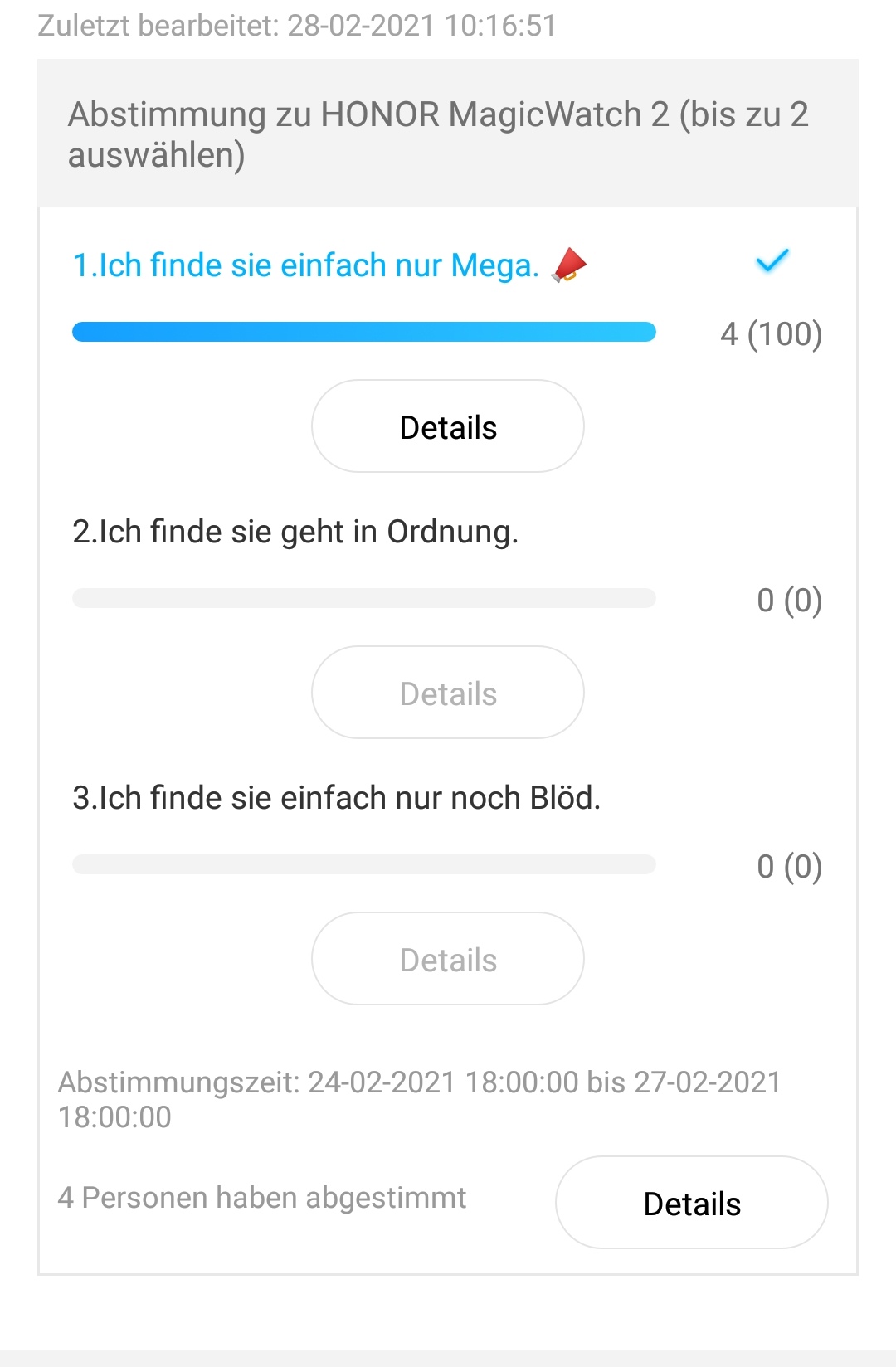Click the 'Zuletzt bearbeitet' timestamp
This screenshot has height=1367, width=896.
tap(295, 26)
